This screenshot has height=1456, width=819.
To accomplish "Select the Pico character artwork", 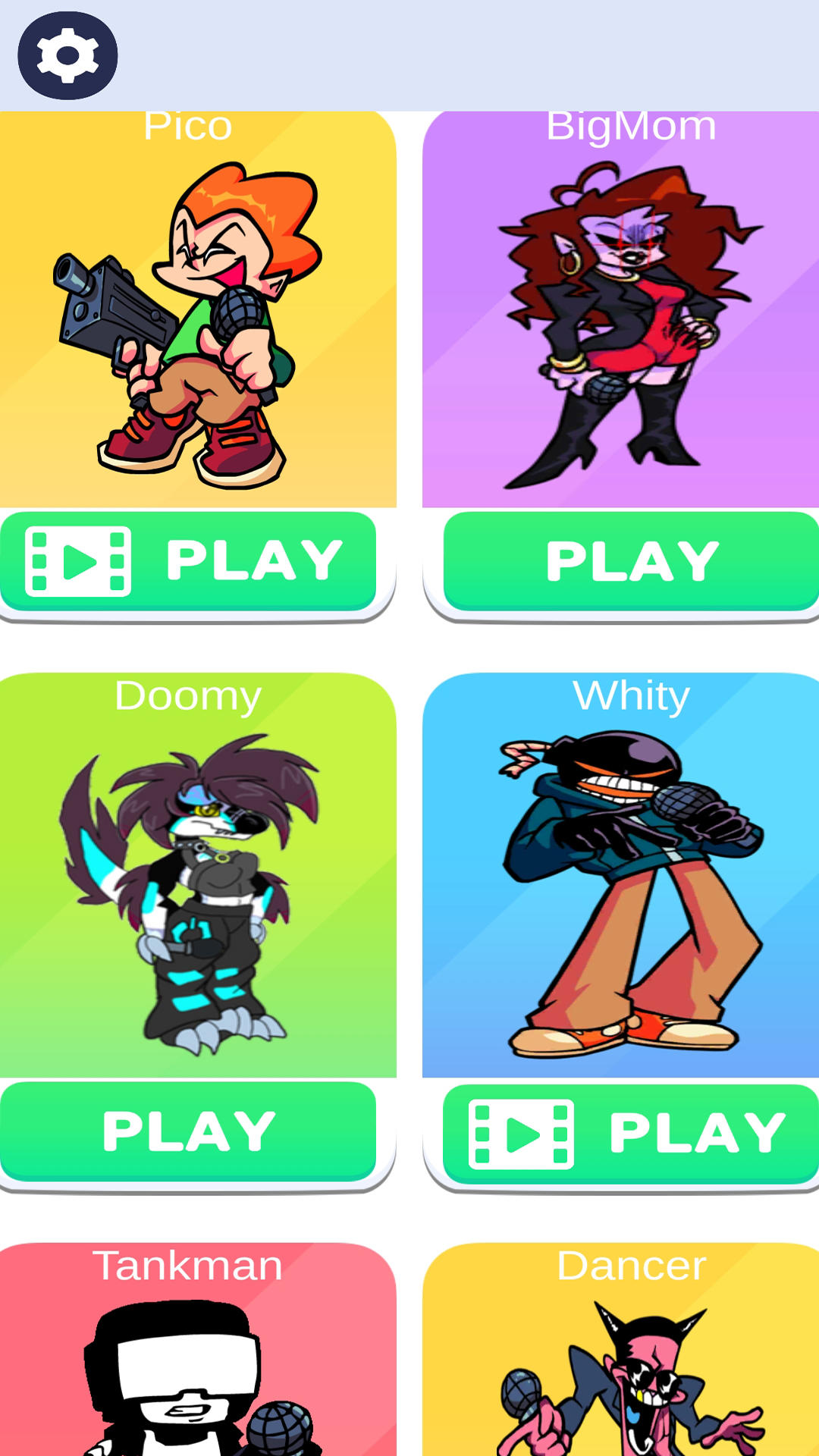I will (x=190, y=318).
